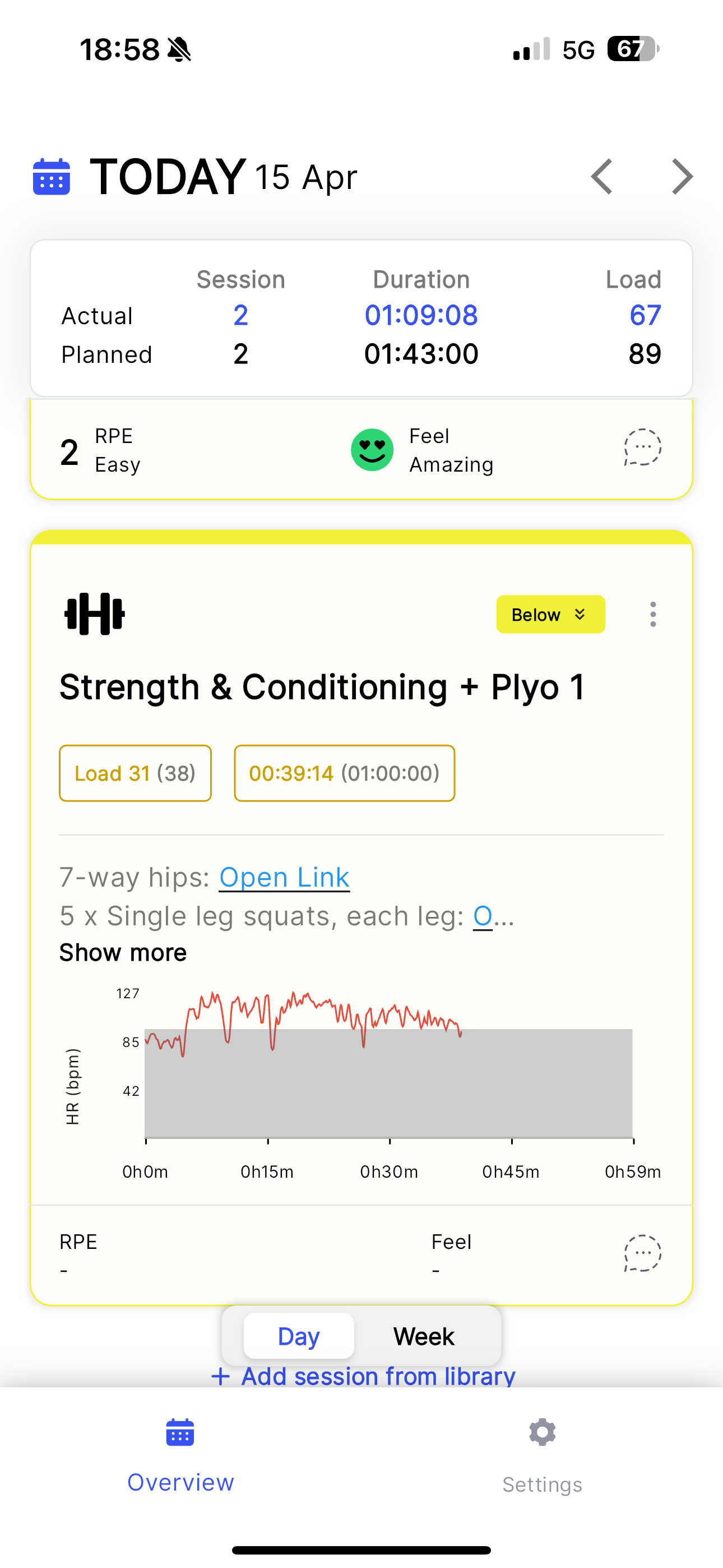Open the Overview tab

click(x=180, y=1455)
